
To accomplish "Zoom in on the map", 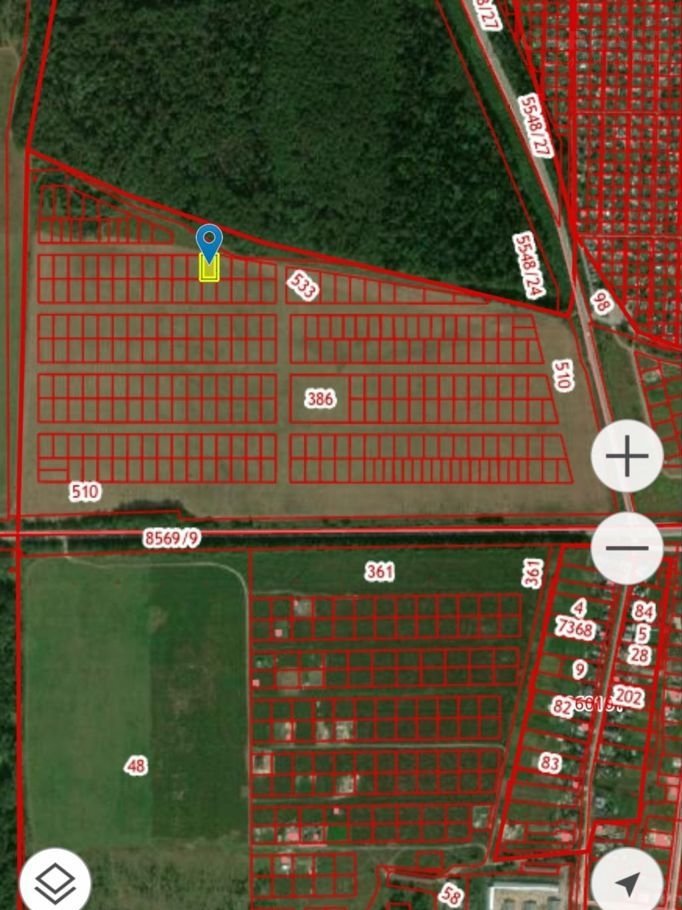I will [x=627, y=457].
